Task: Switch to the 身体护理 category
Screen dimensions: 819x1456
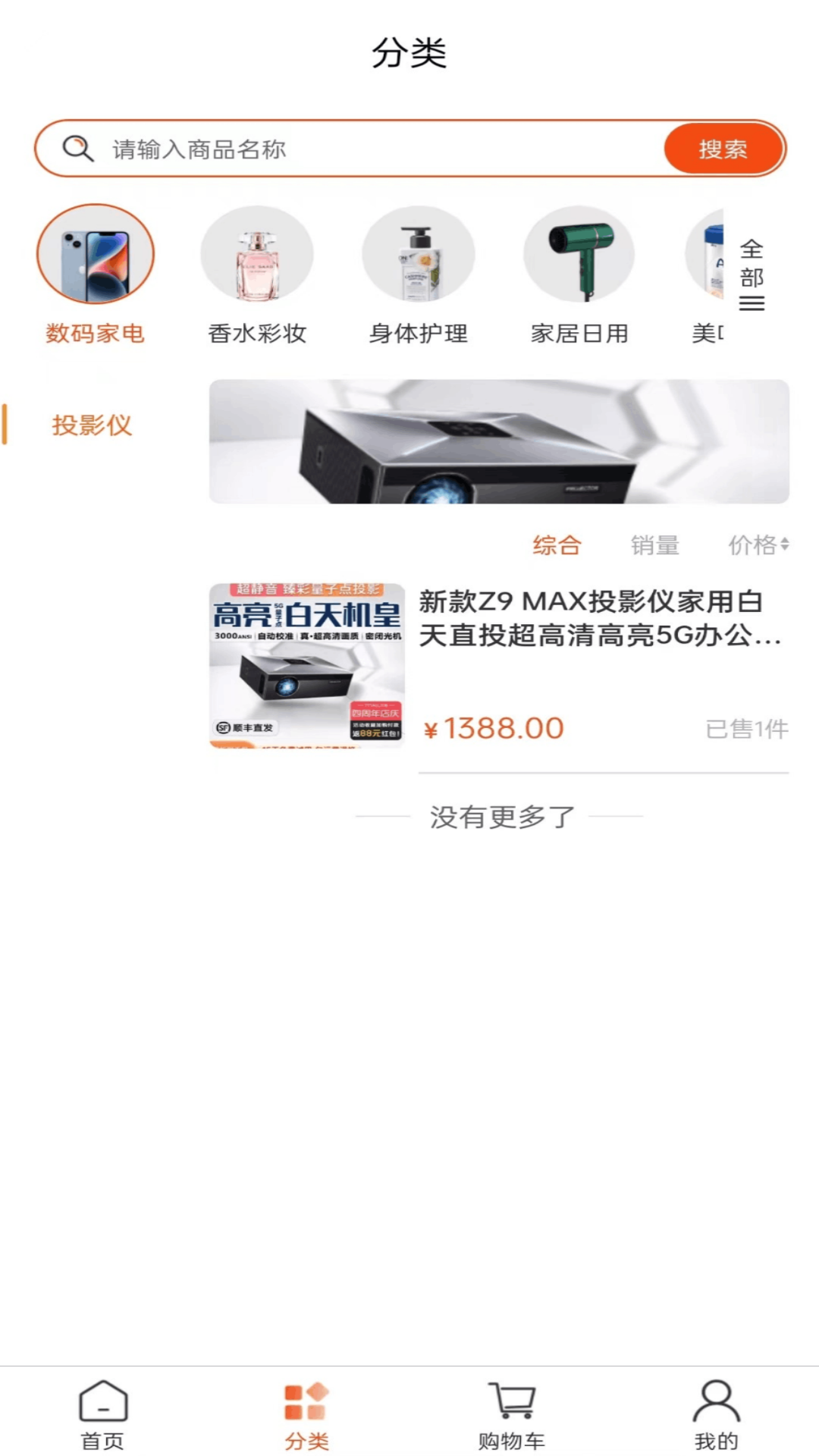Action: click(x=419, y=275)
